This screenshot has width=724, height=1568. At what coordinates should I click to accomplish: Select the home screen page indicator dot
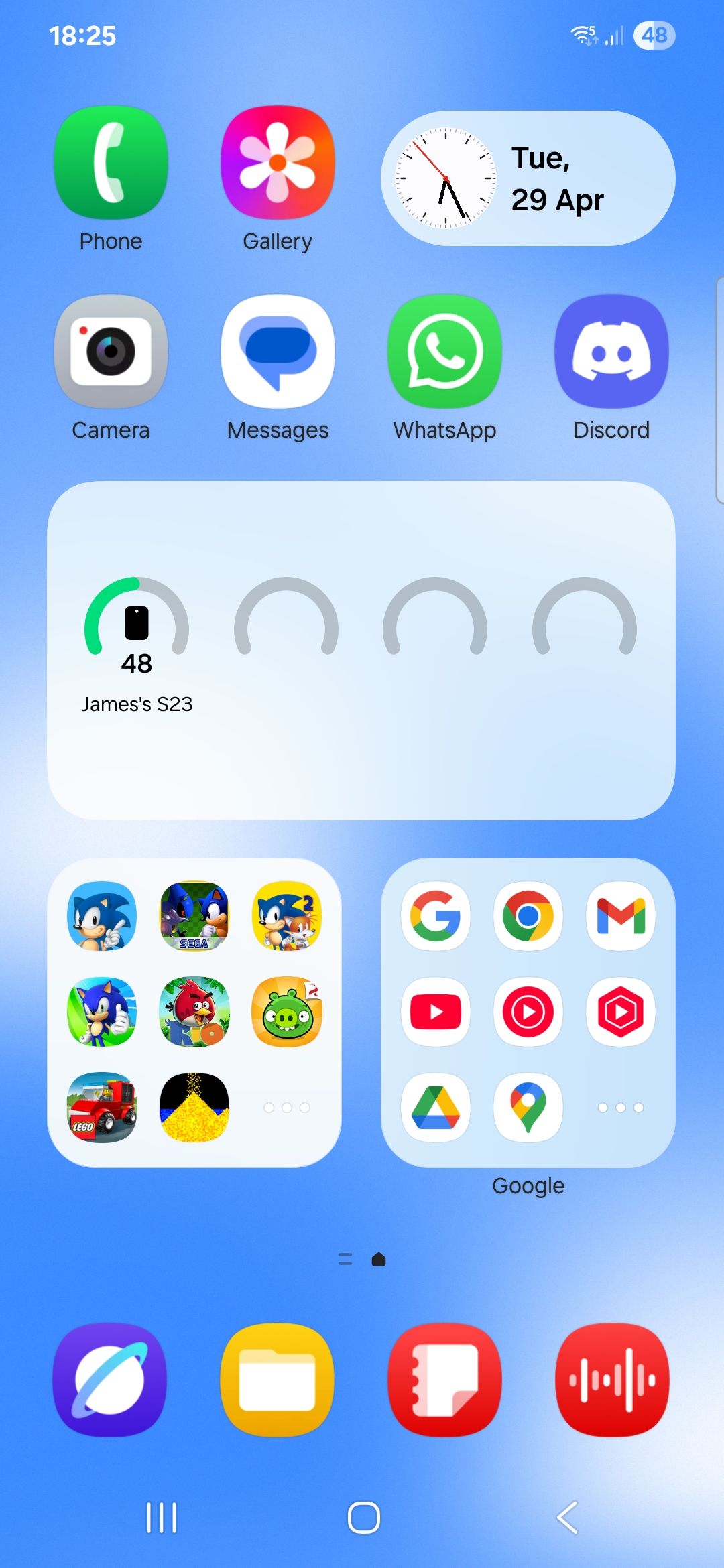pyautogui.click(x=379, y=1259)
